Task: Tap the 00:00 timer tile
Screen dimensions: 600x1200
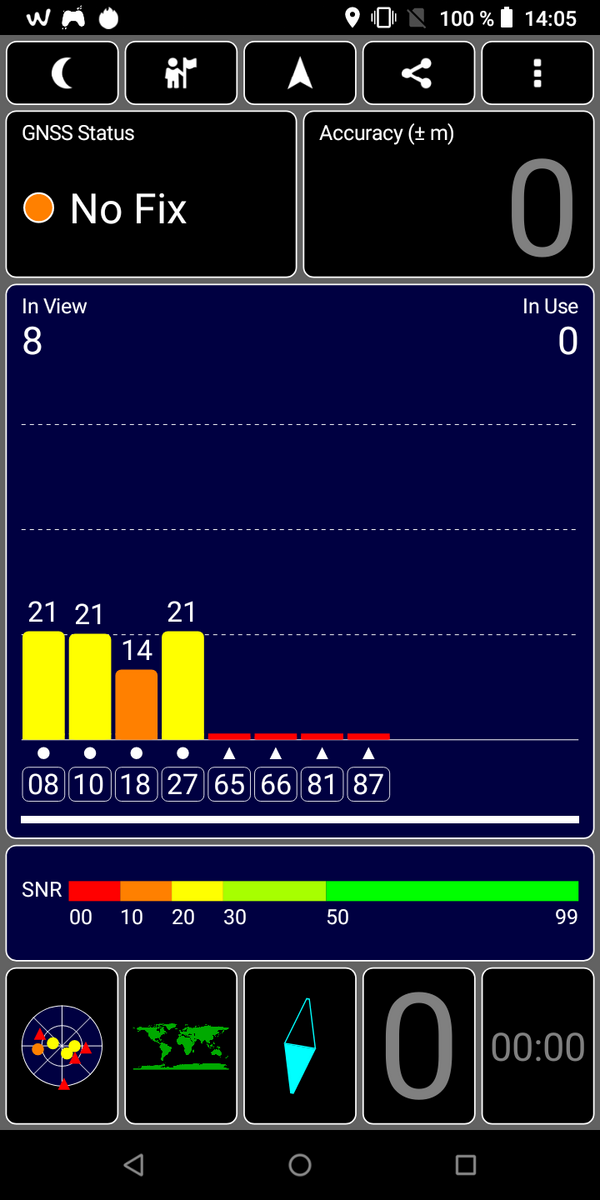Action: 537,1046
